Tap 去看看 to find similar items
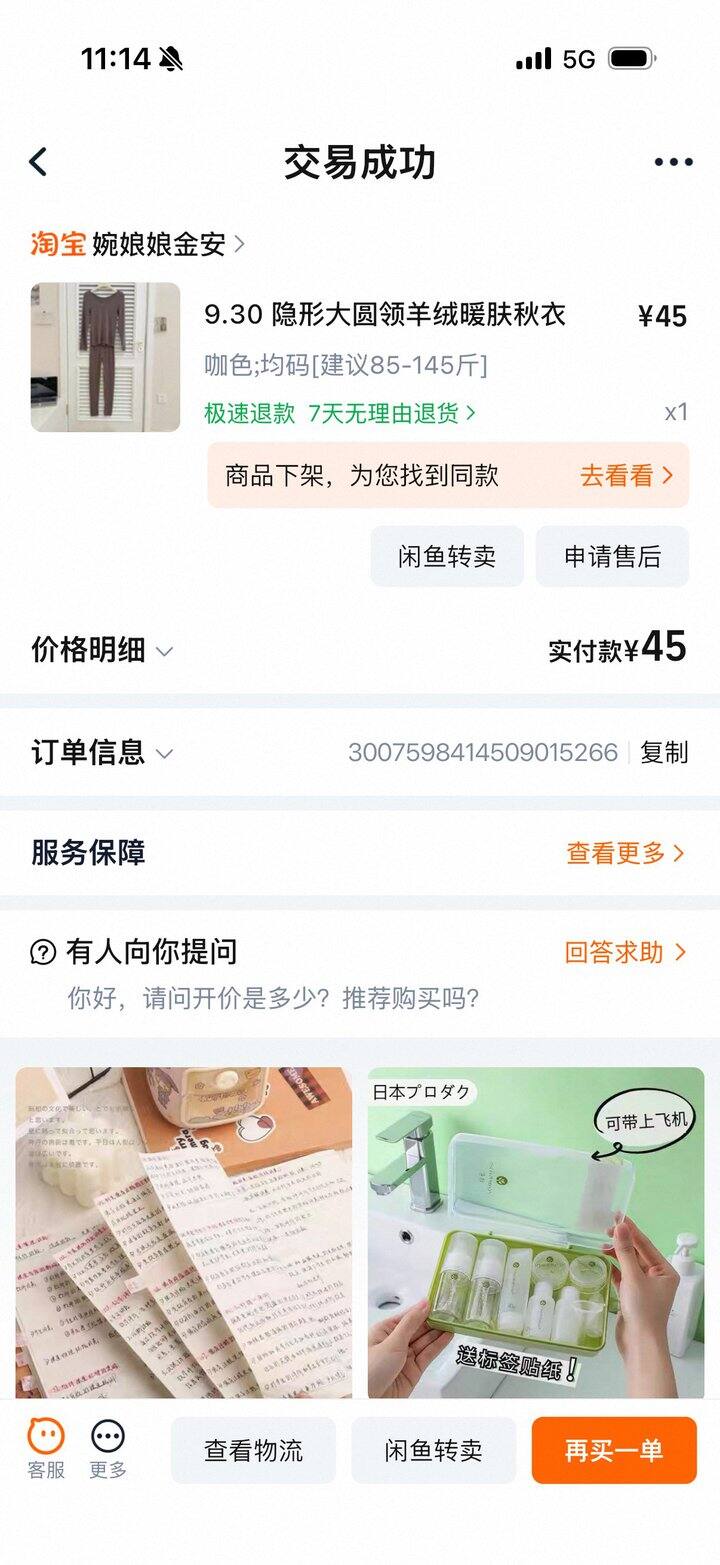This screenshot has height=1565, width=720. (626, 475)
